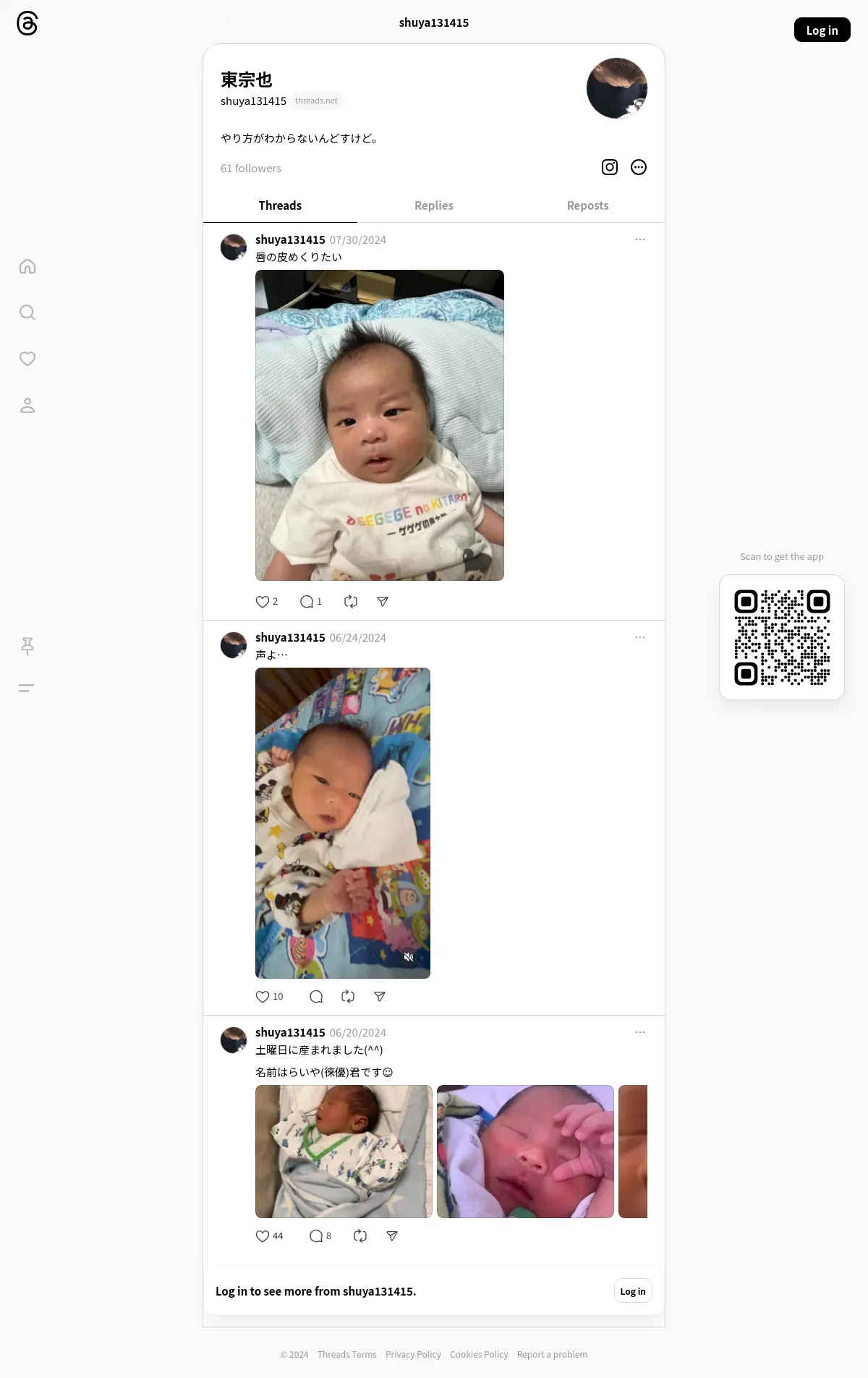Viewport: 868px width, 1378px height.
Task: Like the 06/24/2024 video post
Action: [x=263, y=997]
